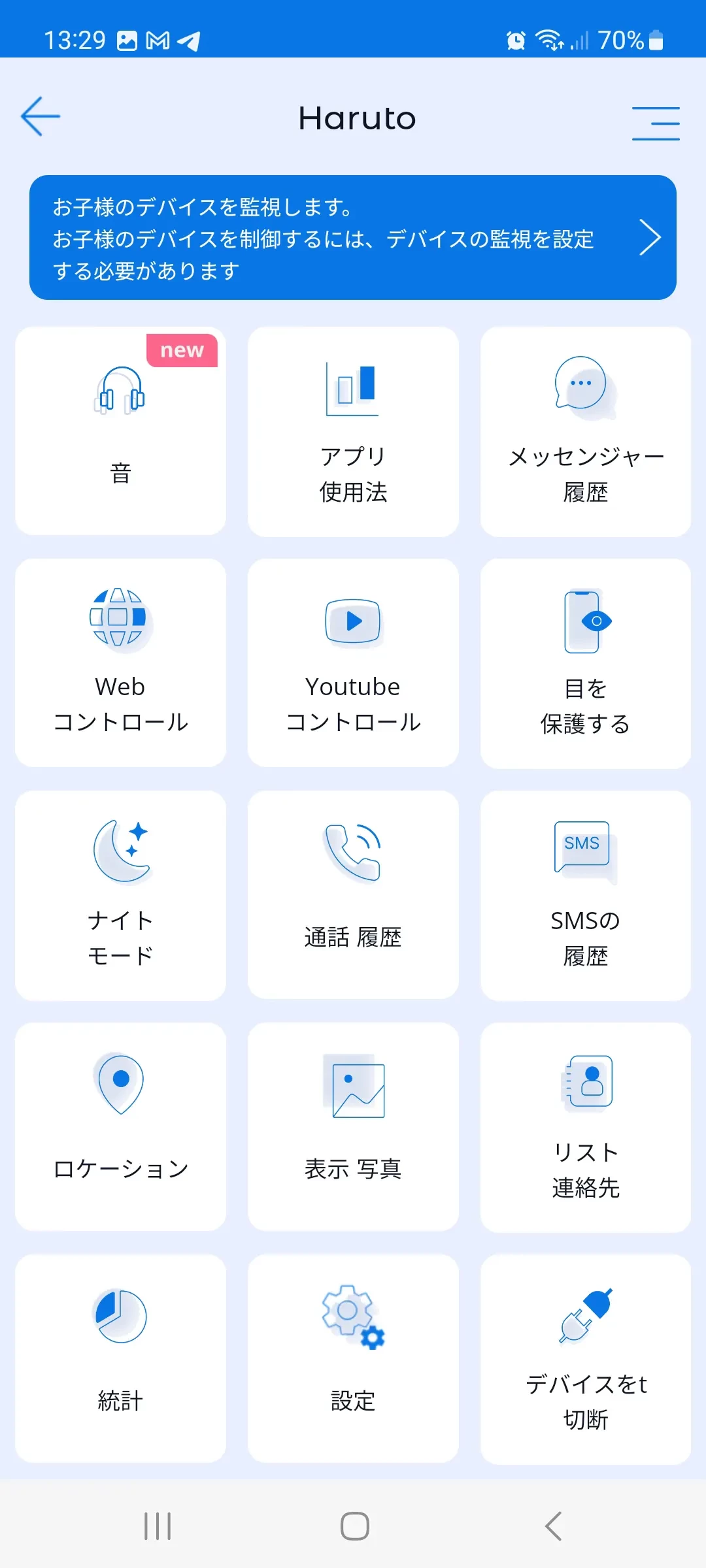Open Web コントロール card
This screenshot has height=1568, width=706.
point(120,662)
